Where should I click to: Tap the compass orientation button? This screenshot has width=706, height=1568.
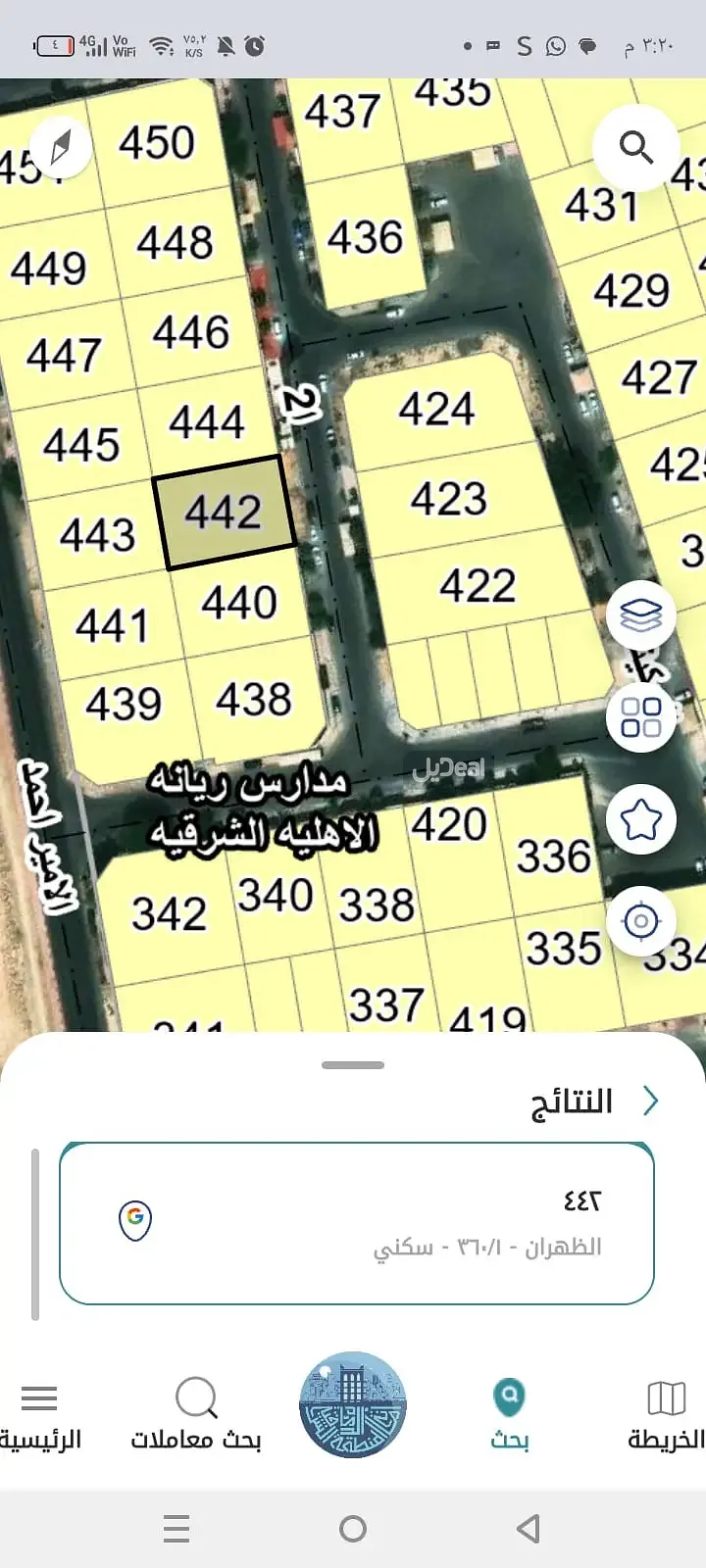coord(60,148)
